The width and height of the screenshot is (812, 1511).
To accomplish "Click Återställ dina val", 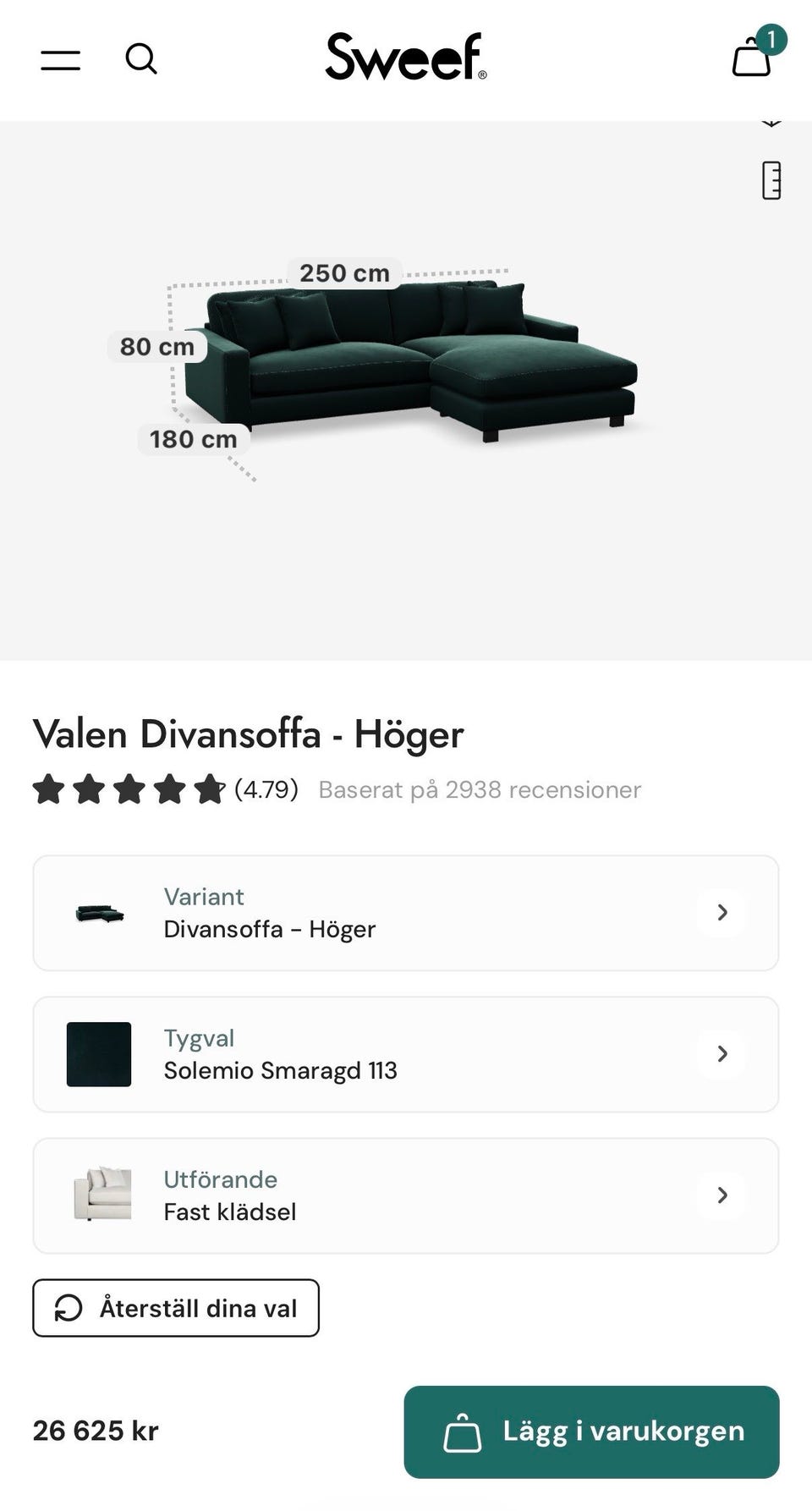I will [x=173, y=1308].
